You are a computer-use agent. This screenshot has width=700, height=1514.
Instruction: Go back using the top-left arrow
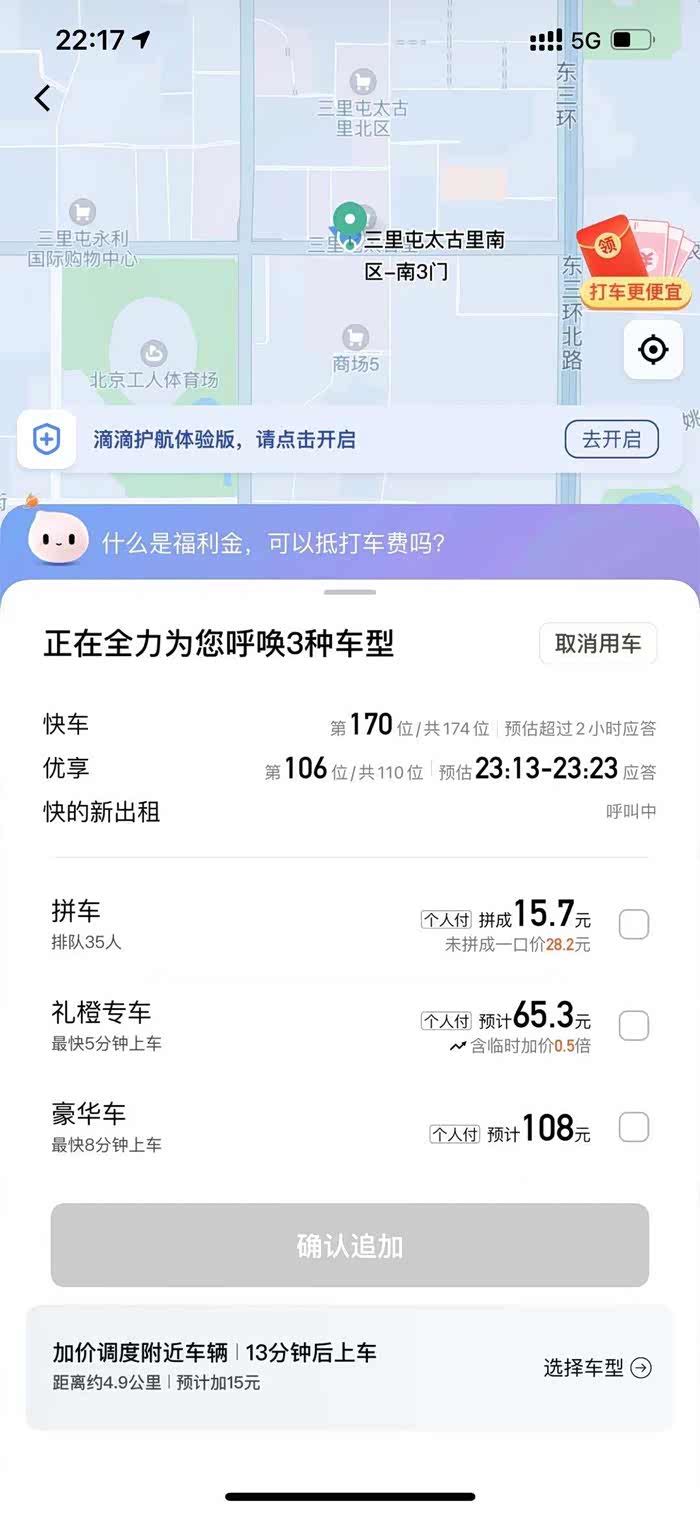(42, 98)
